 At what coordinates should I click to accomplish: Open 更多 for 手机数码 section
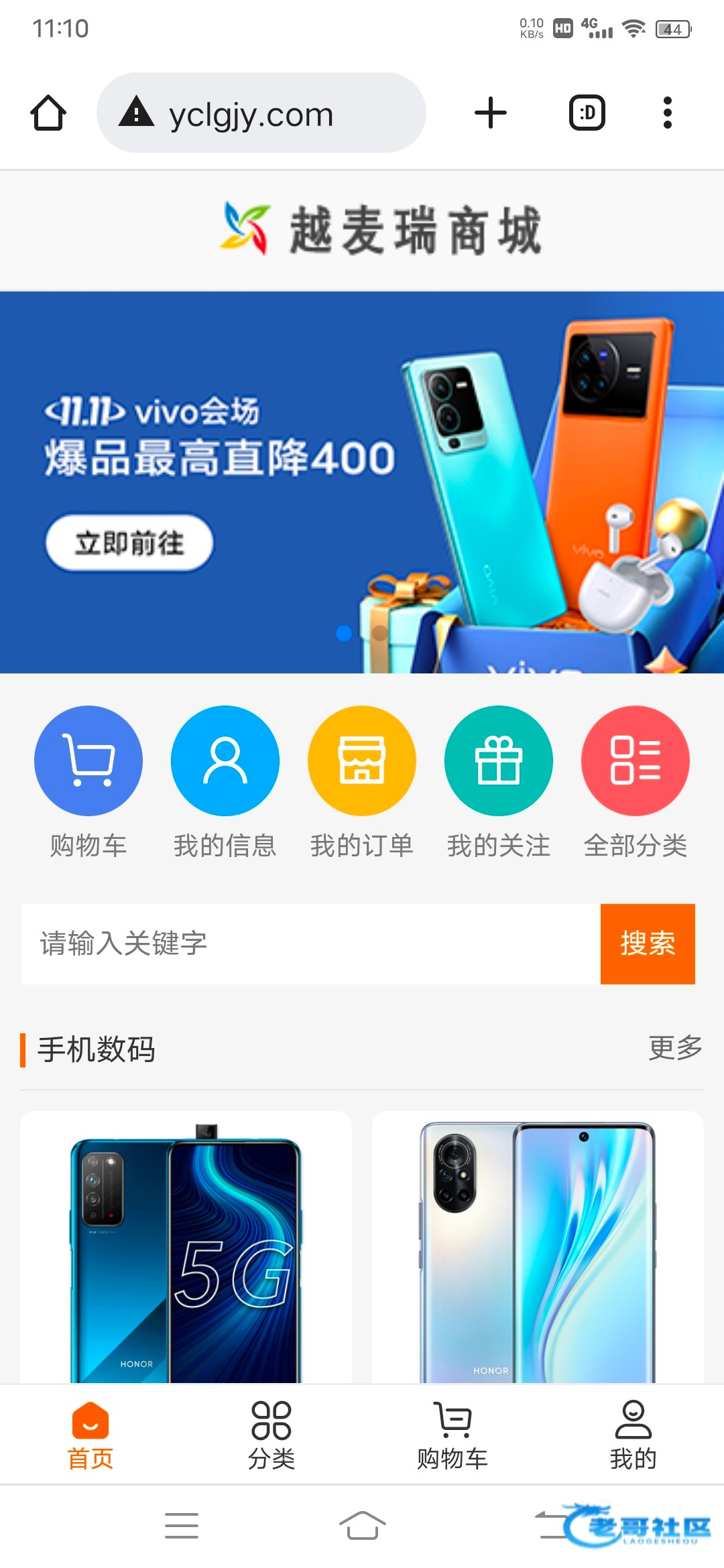point(675,1048)
